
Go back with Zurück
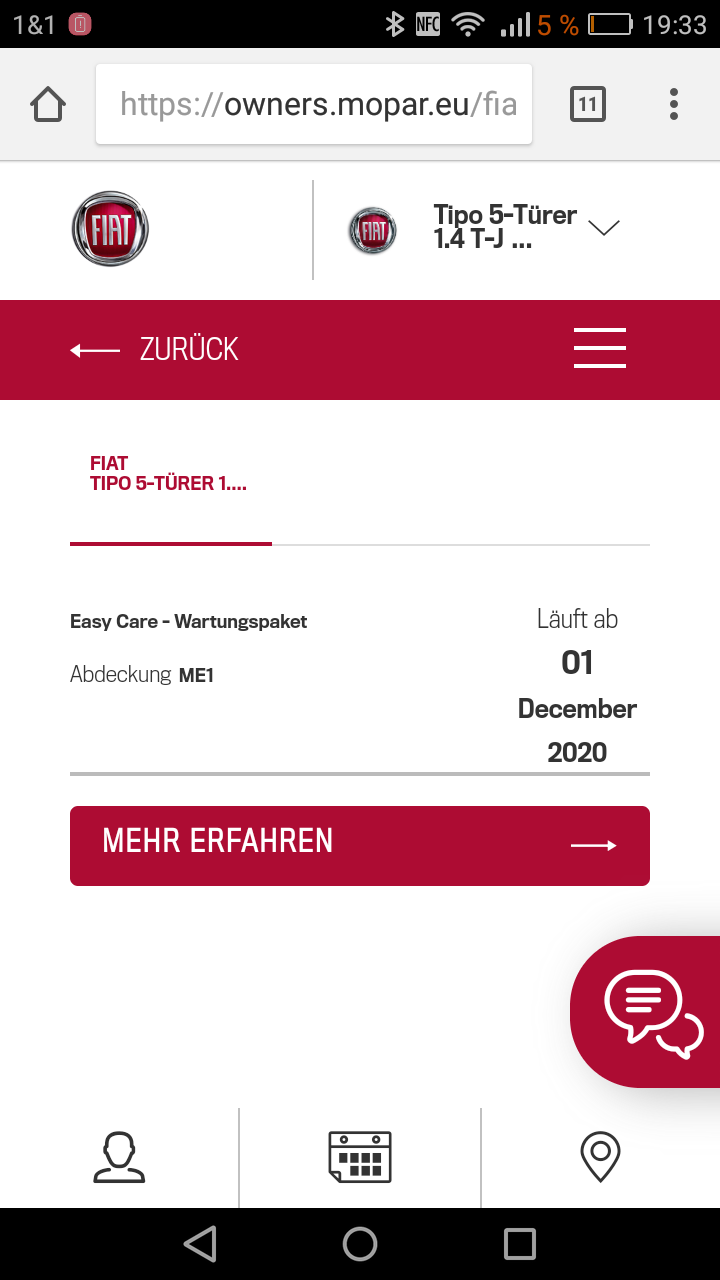coord(155,349)
